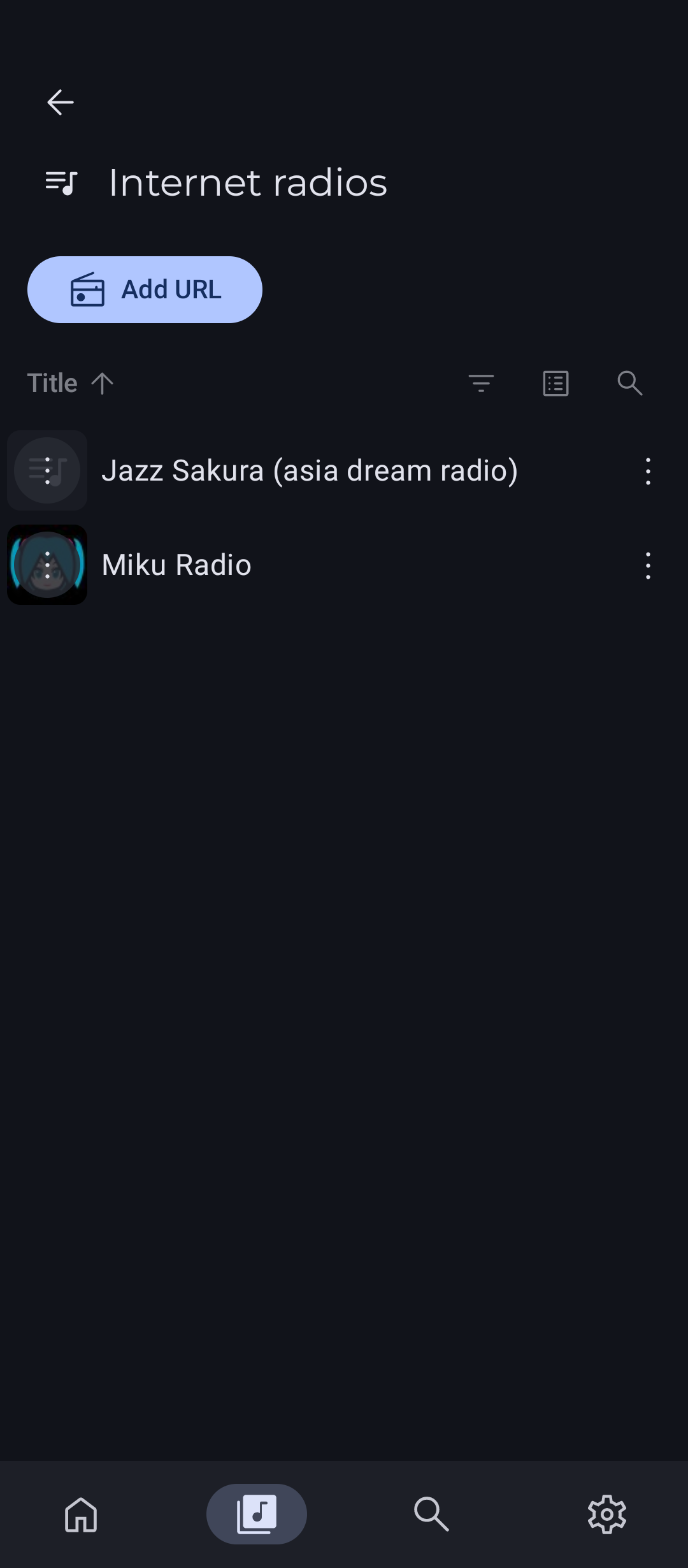
Task: Switch to the Search tab
Action: 431,1514
